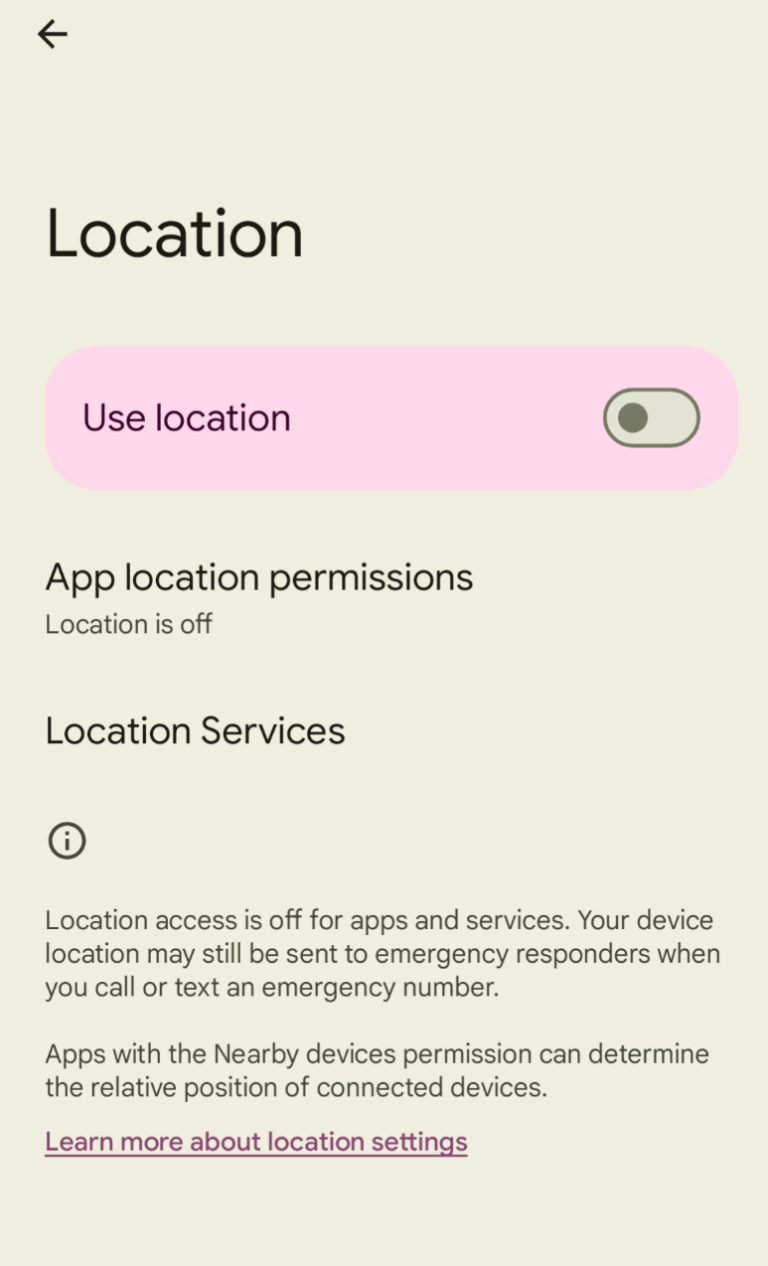This screenshot has width=768, height=1266.
Task: Select the Location Services entry
Action: tap(195, 731)
